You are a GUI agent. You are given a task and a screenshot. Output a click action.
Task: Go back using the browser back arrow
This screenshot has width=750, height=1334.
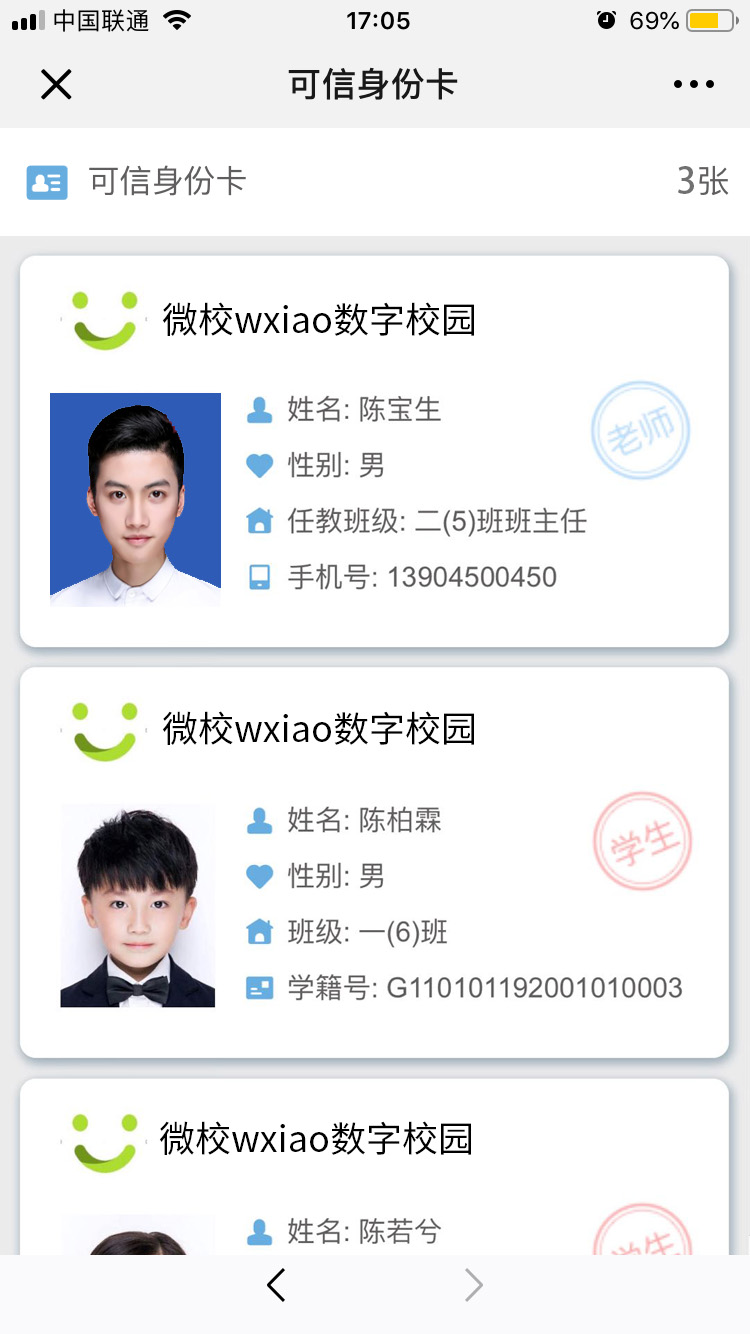coord(277,1285)
